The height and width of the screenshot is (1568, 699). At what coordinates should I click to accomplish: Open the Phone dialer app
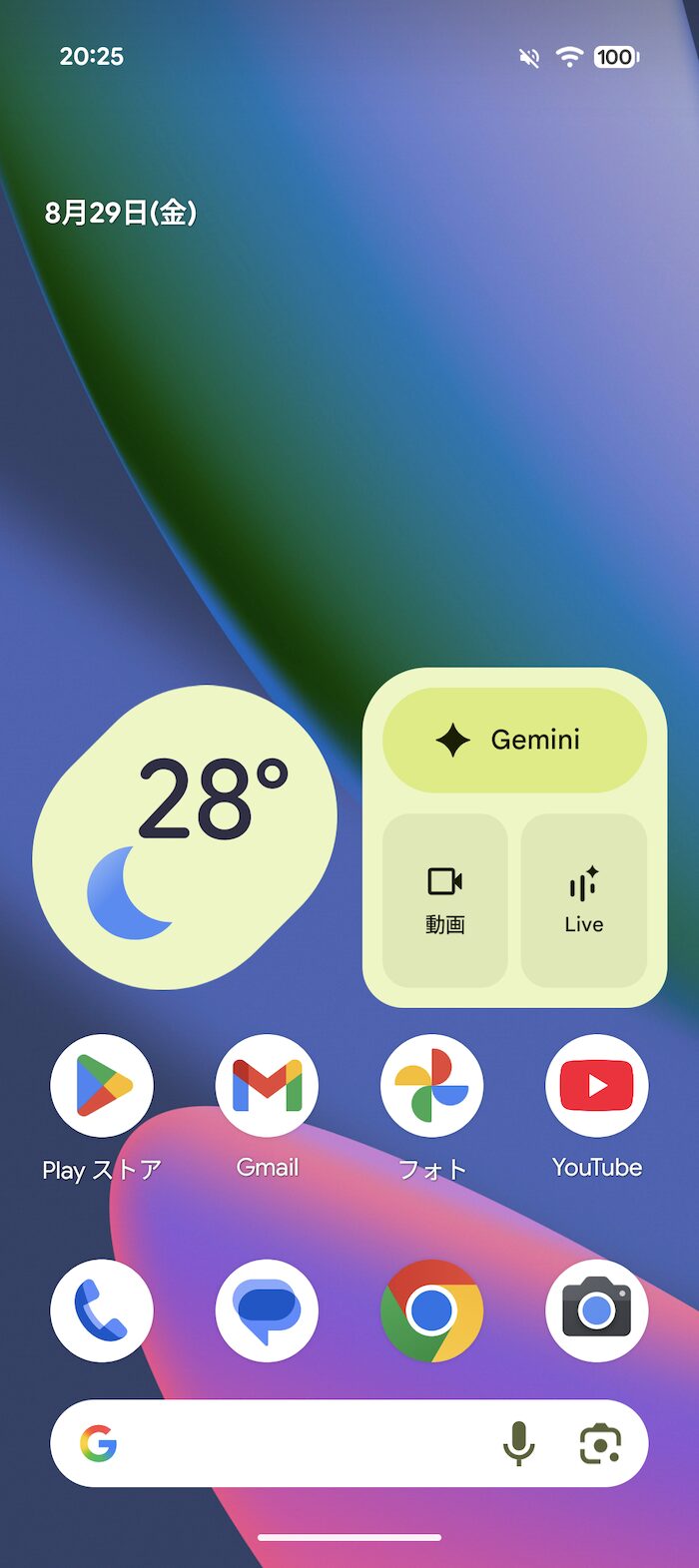tap(102, 1310)
